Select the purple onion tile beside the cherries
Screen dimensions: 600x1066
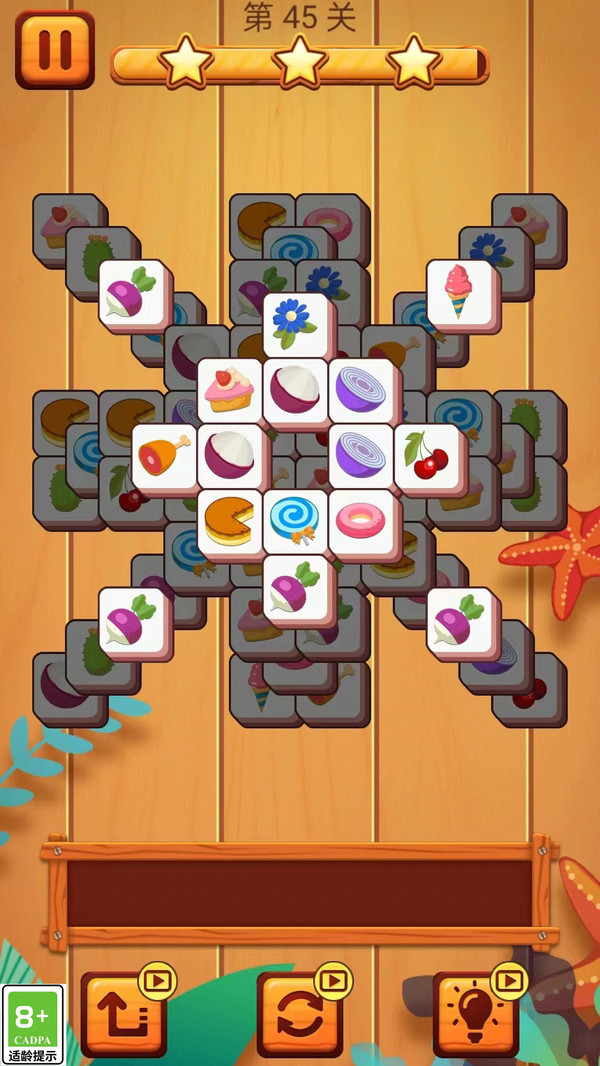tap(360, 454)
